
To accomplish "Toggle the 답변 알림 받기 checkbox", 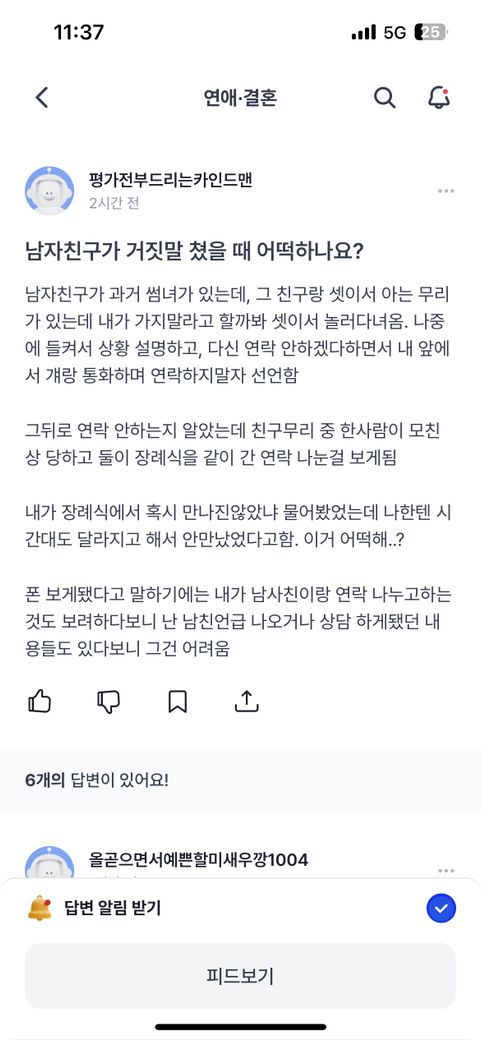I will 441,908.
